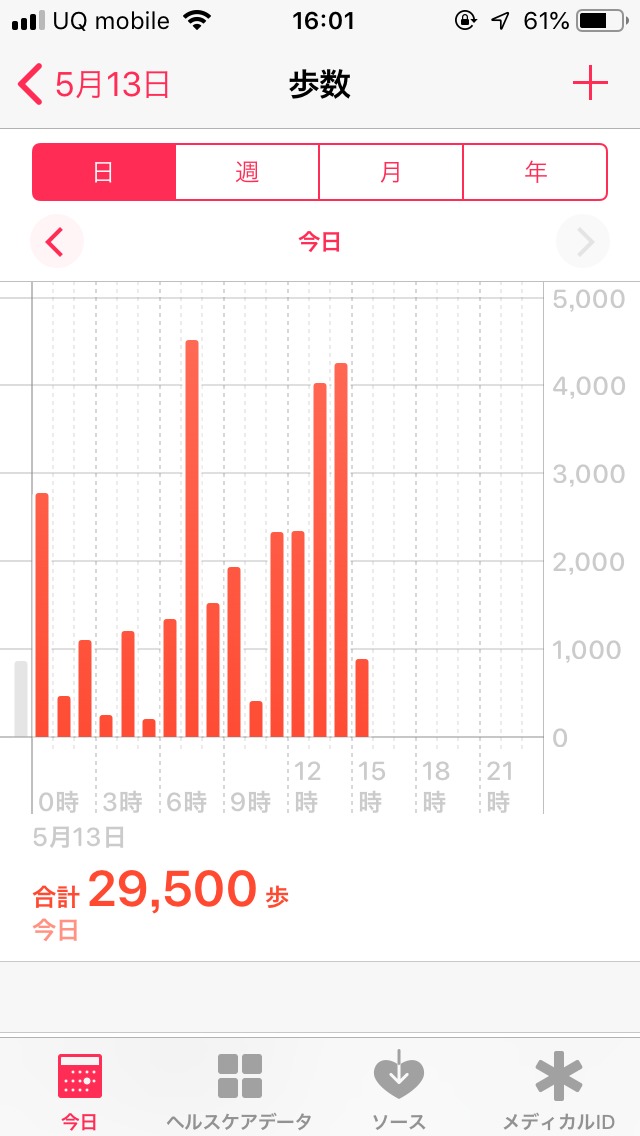
Task: Open the ソース tab
Action: pos(399,1090)
